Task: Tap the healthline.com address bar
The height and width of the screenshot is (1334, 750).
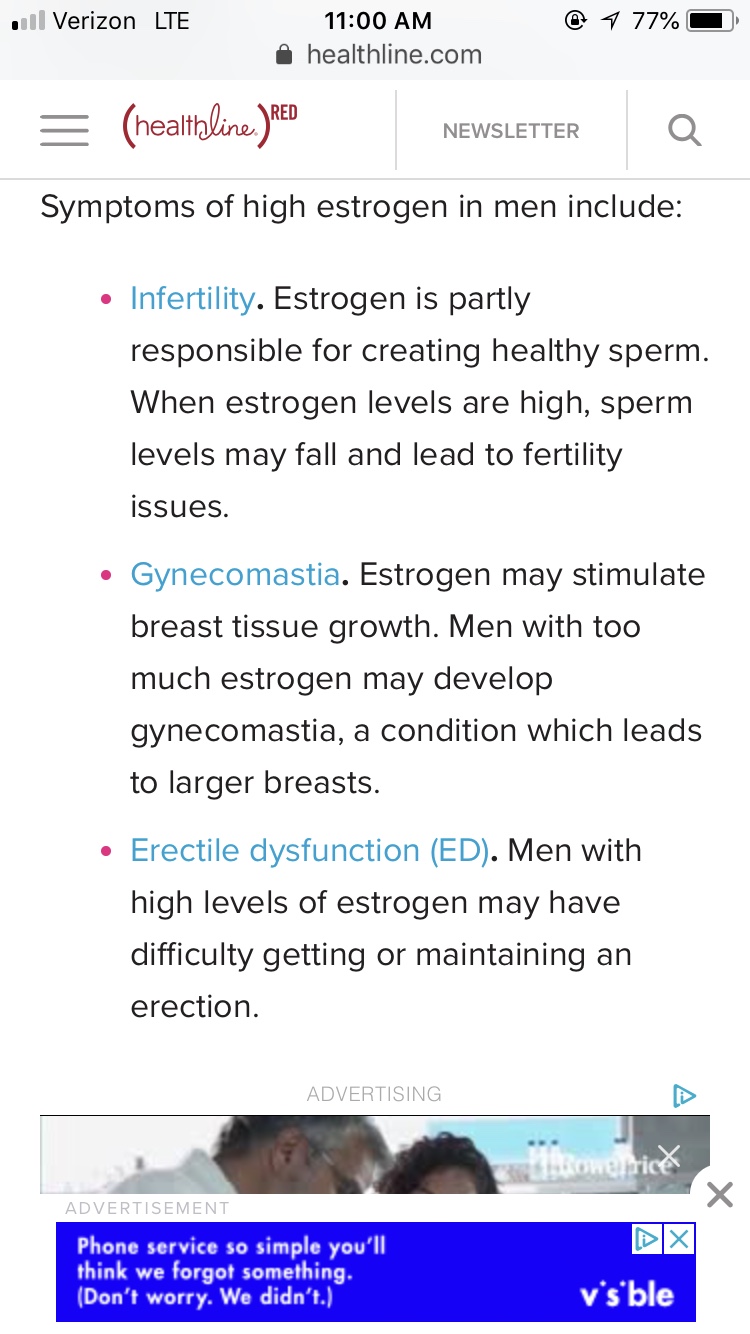Action: pyautogui.click(x=378, y=55)
